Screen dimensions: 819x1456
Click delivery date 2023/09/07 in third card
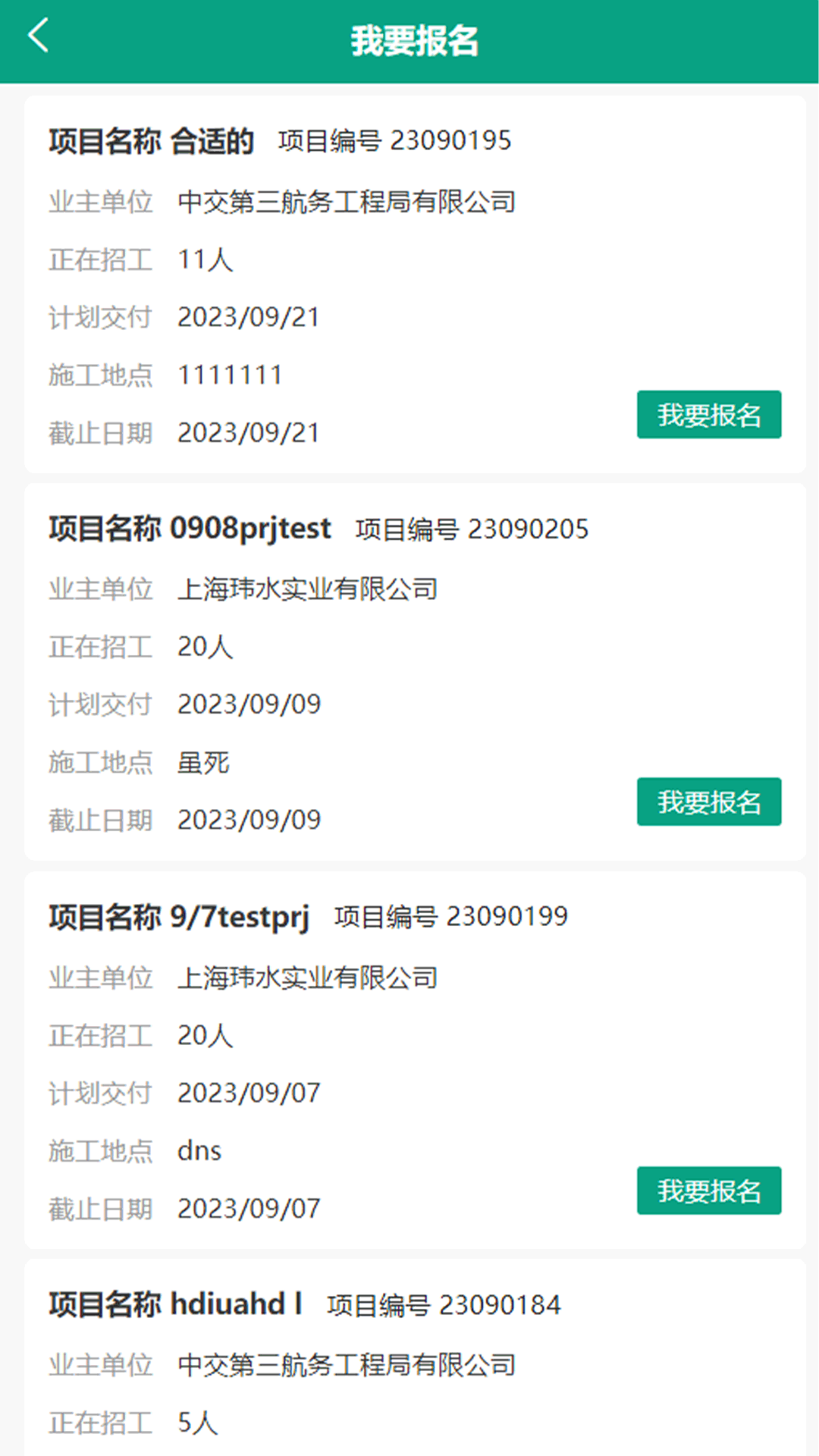pos(249,1093)
